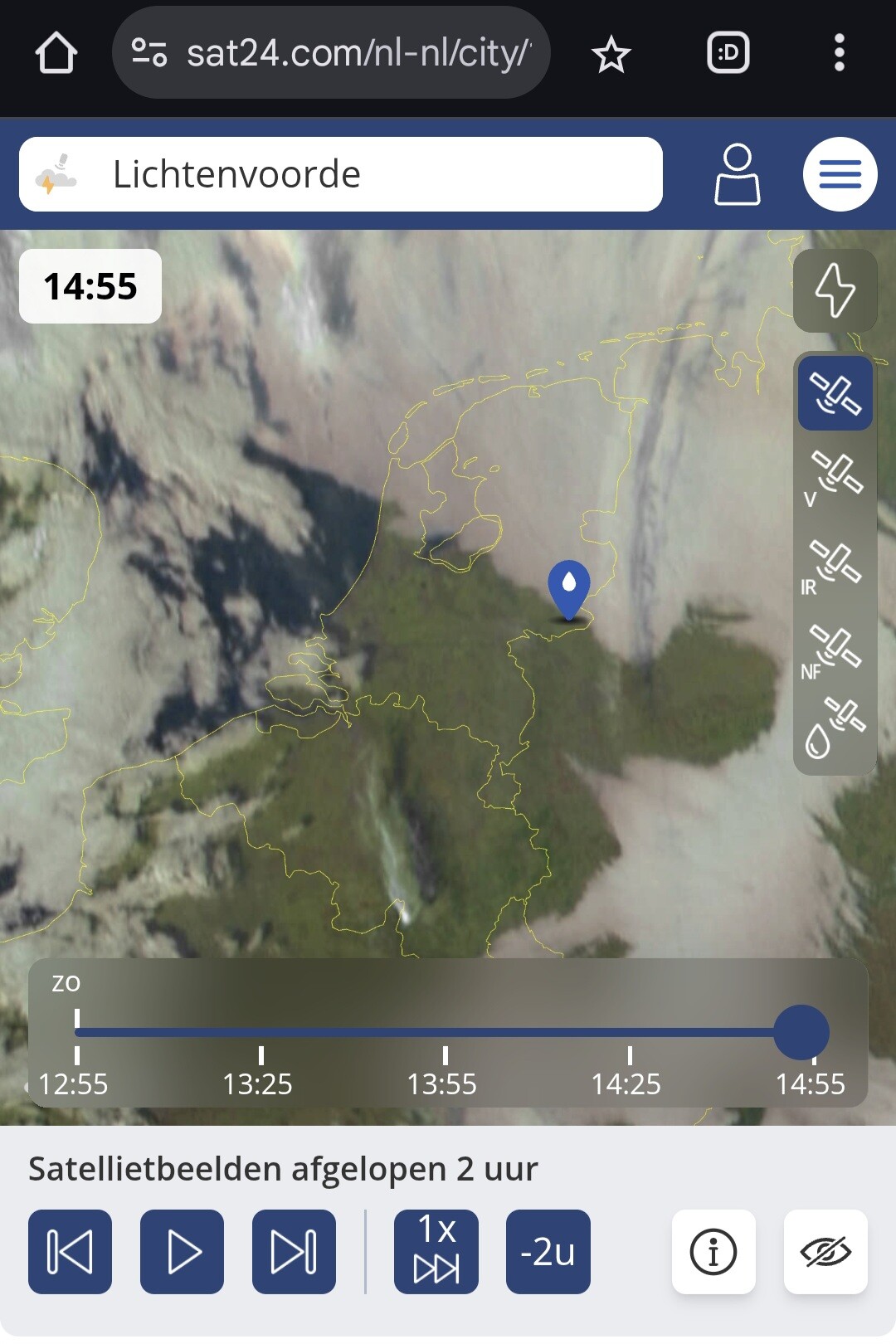This screenshot has height=1344, width=896.
Task: Open the browser tab switcher
Action: pyautogui.click(x=728, y=53)
